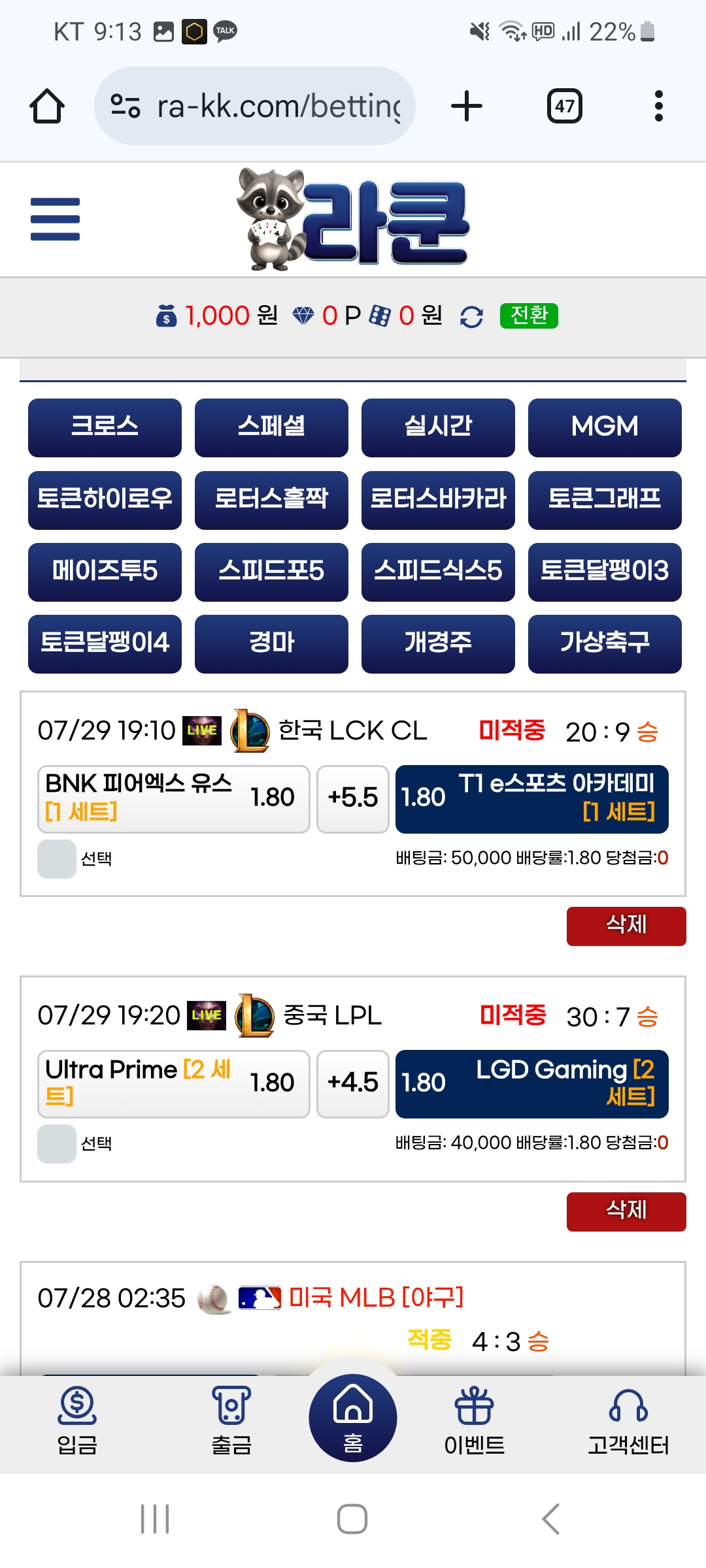Open the browser overflow menu
The width and height of the screenshot is (706, 1568).
click(x=658, y=106)
